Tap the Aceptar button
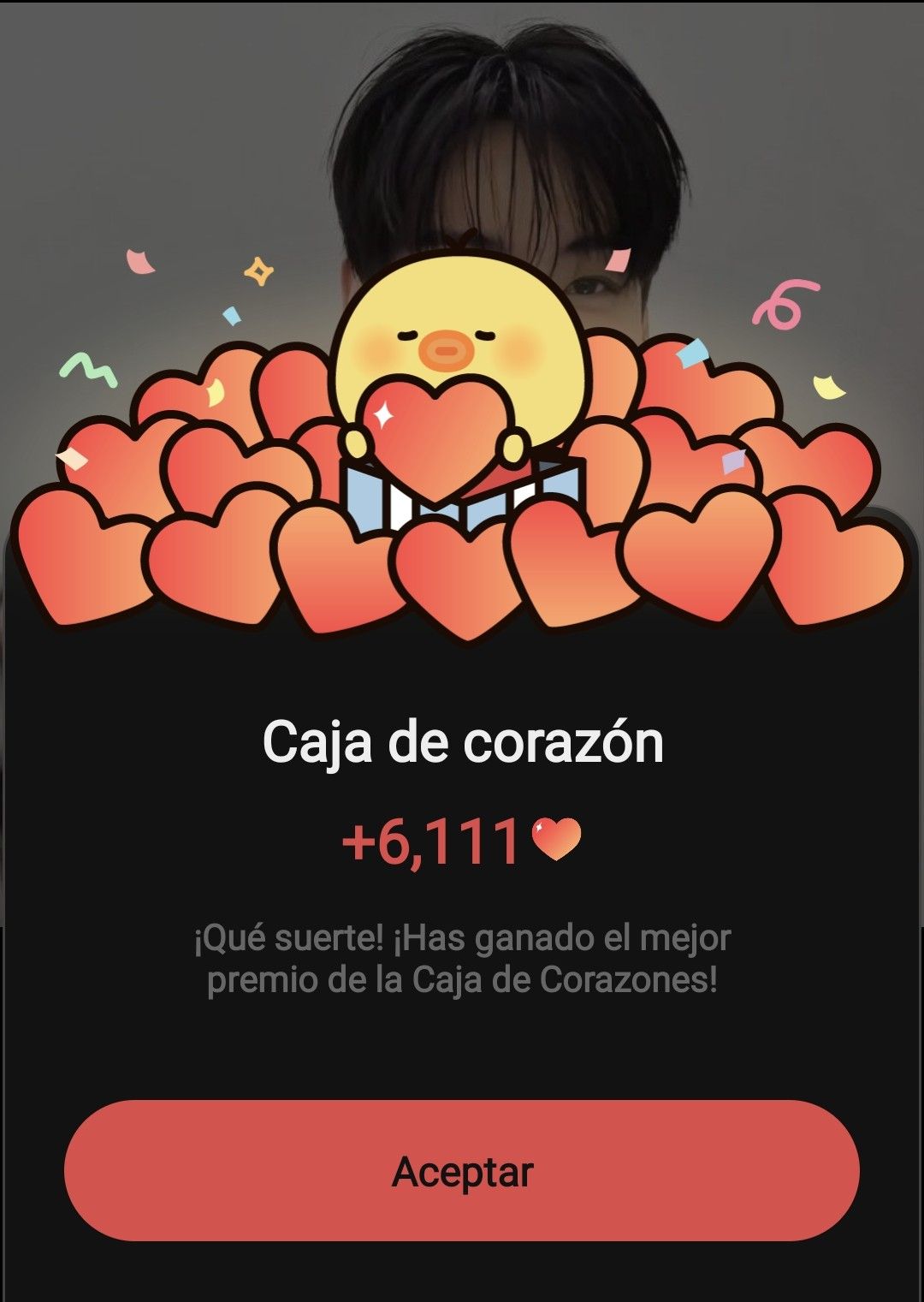The width and height of the screenshot is (924, 1302). tap(462, 1170)
